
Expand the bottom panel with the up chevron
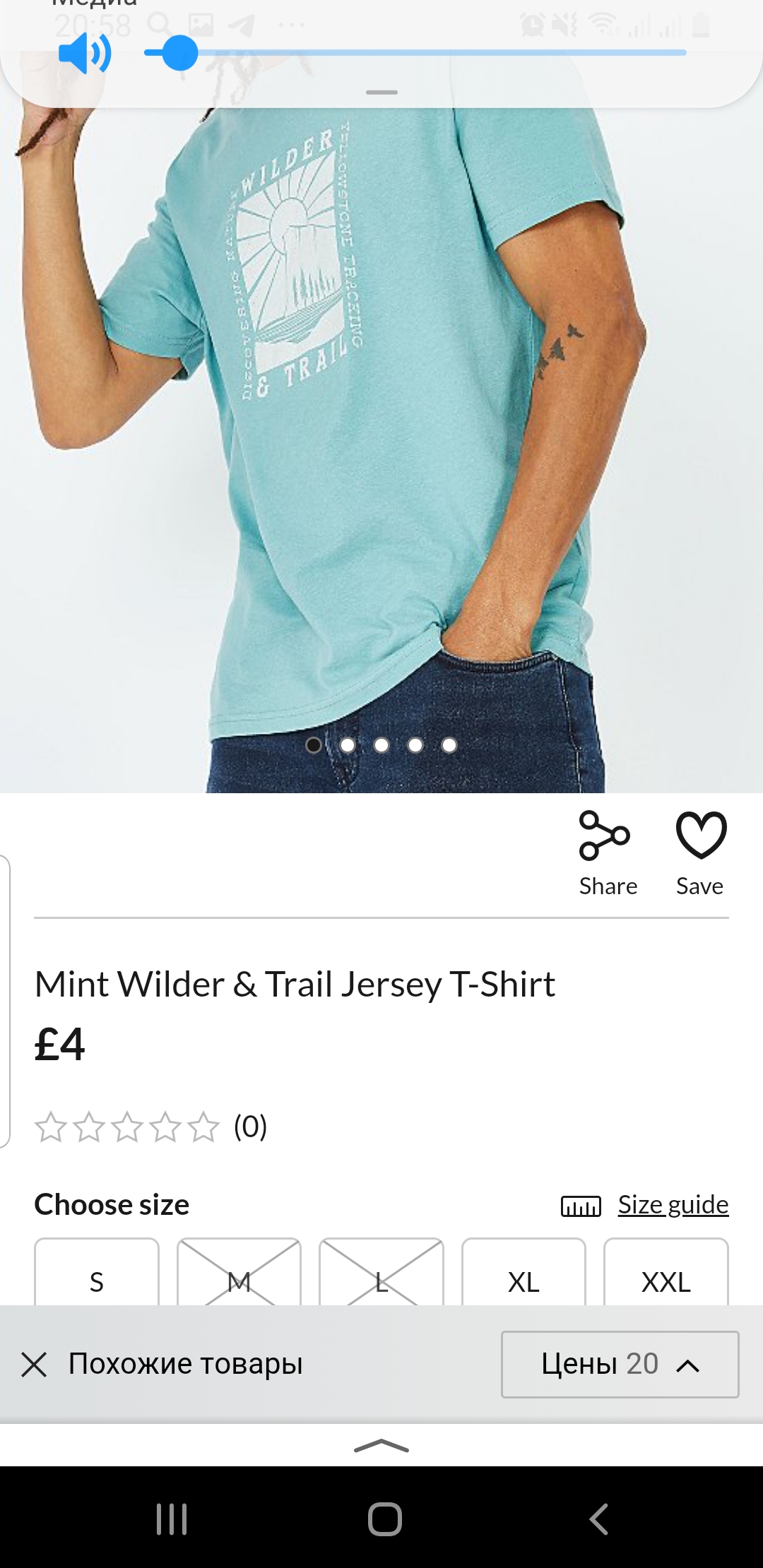(381, 1446)
